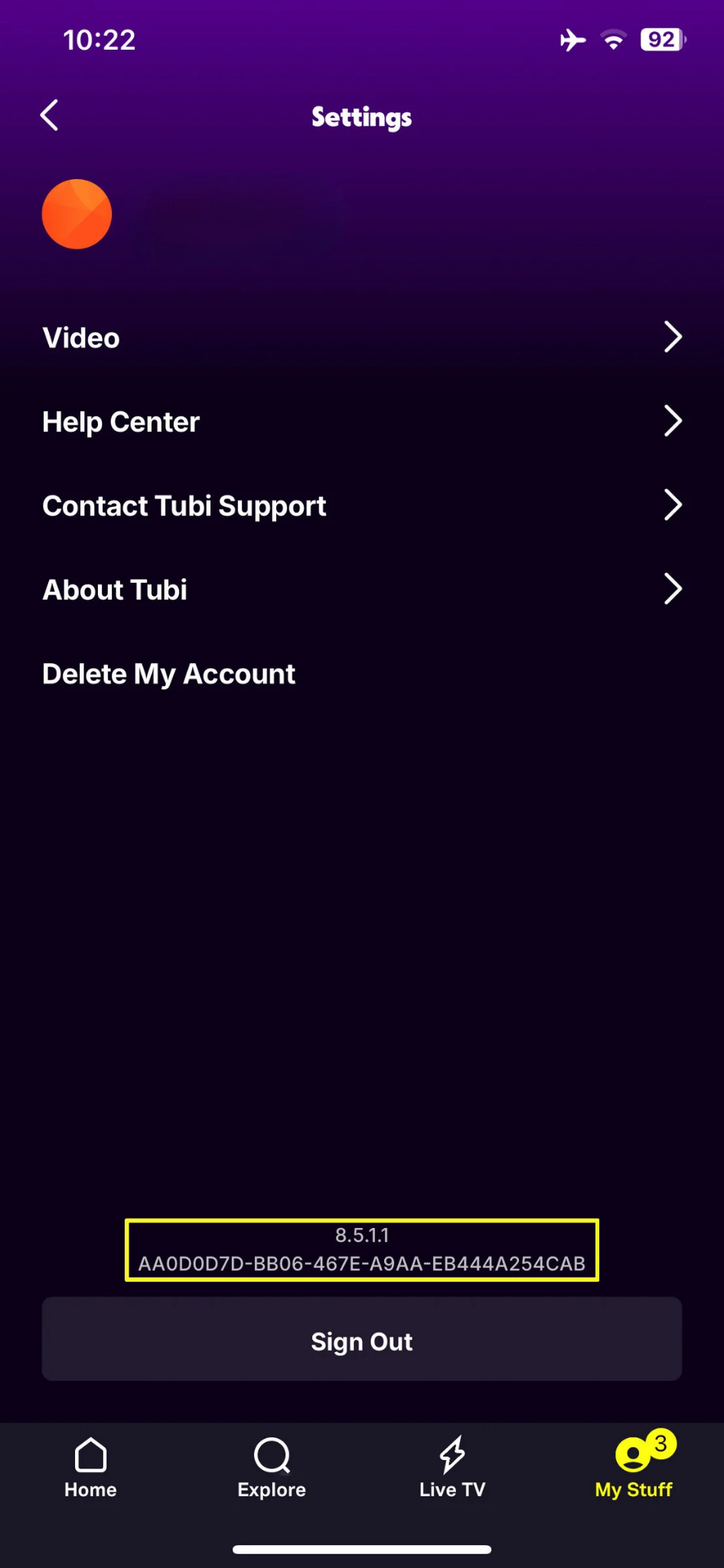
Task: Open the Help Center
Action: (361, 422)
